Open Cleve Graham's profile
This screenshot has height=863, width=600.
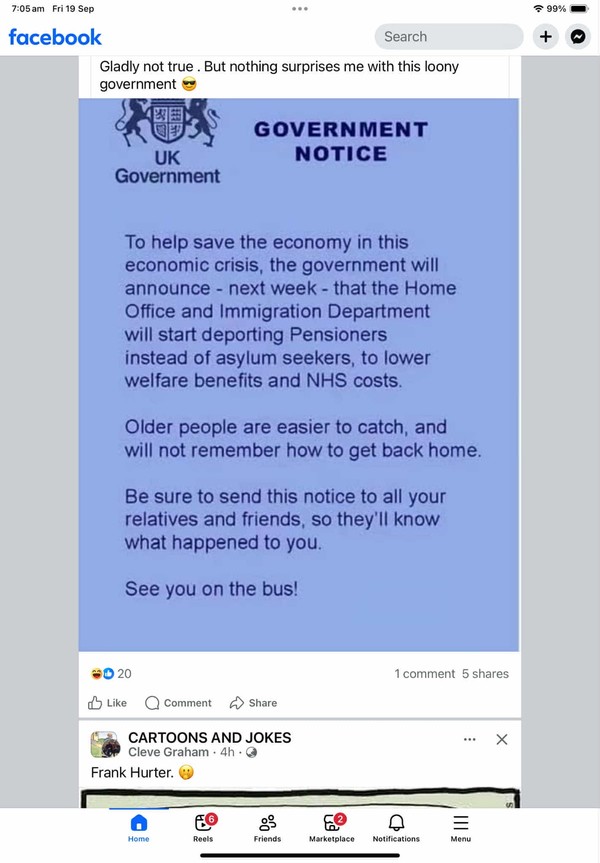pos(168,752)
